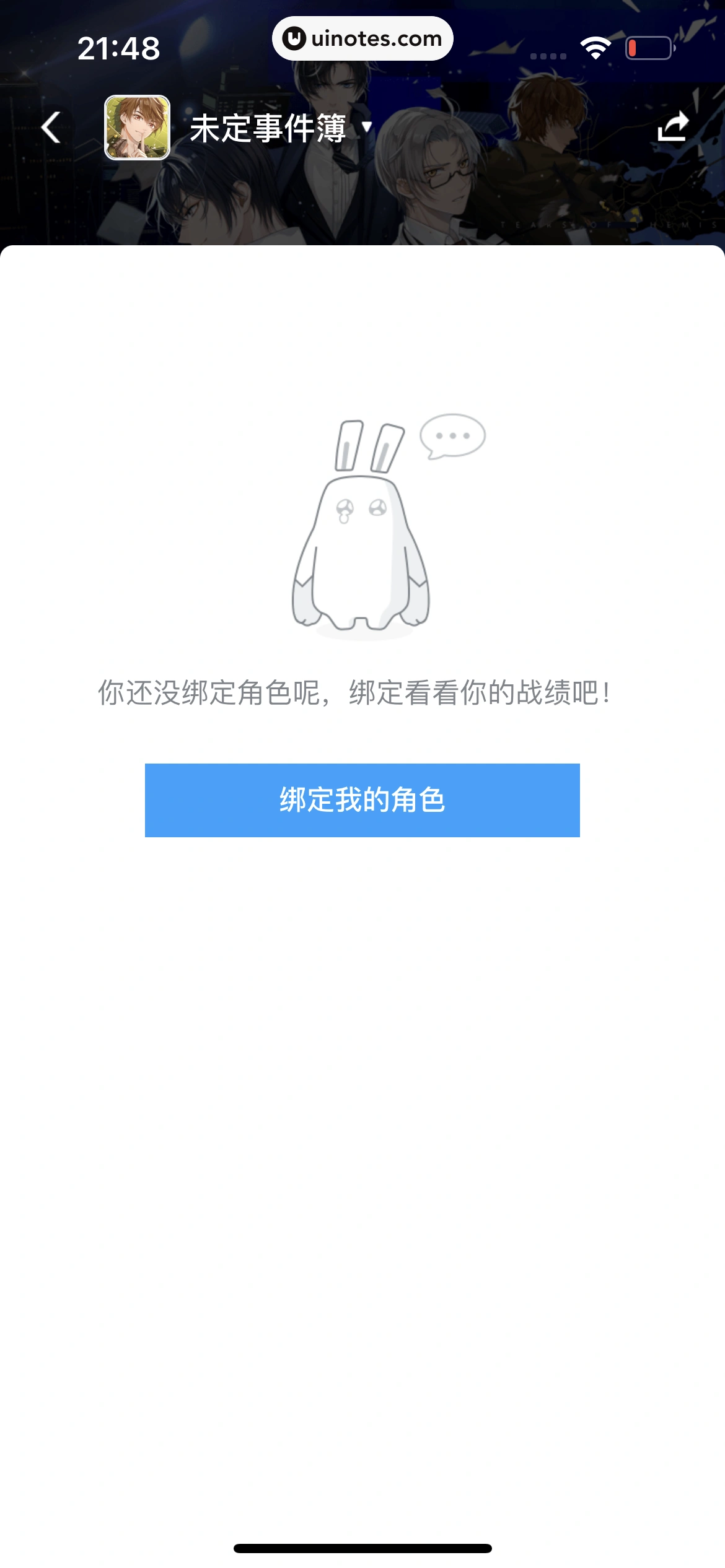Image resolution: width=725 pixels, height=1568 pixels.
Task: Go back using the back arrow
Action: pyautogui.click(x=51, y=128)
